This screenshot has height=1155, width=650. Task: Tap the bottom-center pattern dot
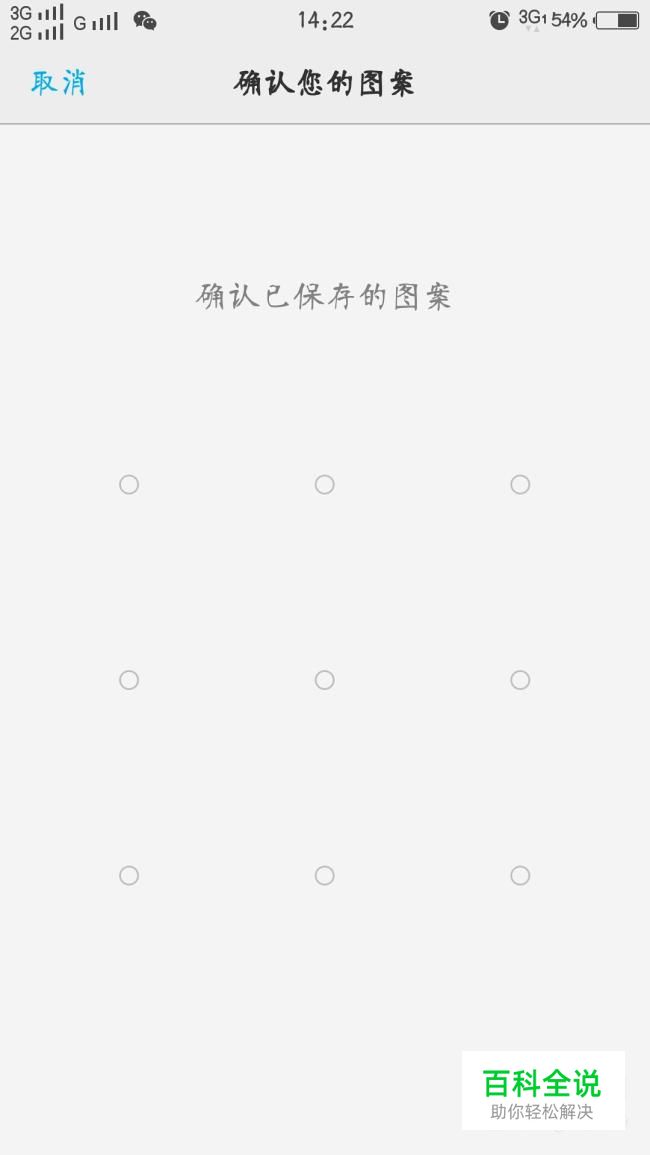[324, 875]
